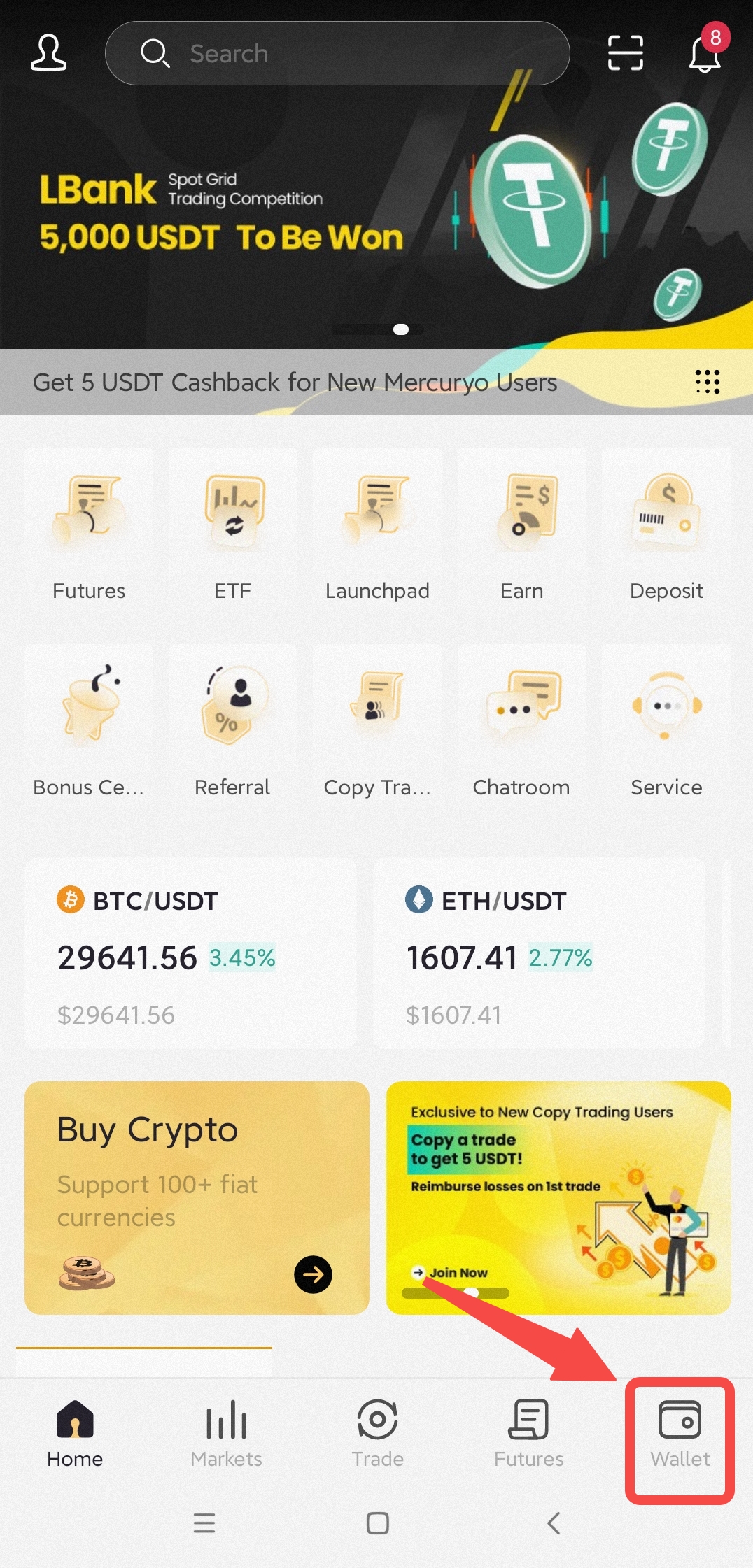Switch to the Markets tab
The width and height of the screenshot is (753, 1568).
click(226, 1432)
